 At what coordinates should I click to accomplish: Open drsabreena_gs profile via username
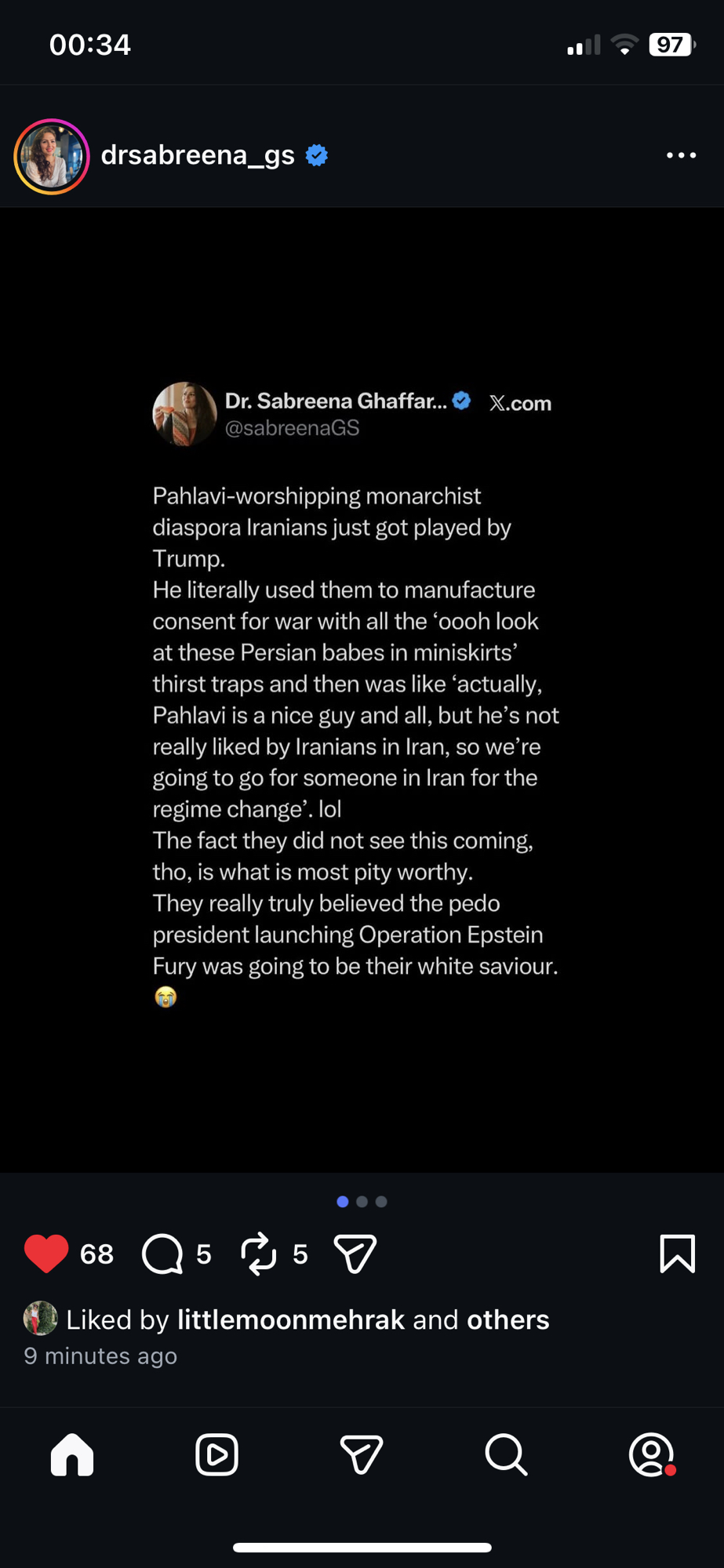tap(198, 155)
